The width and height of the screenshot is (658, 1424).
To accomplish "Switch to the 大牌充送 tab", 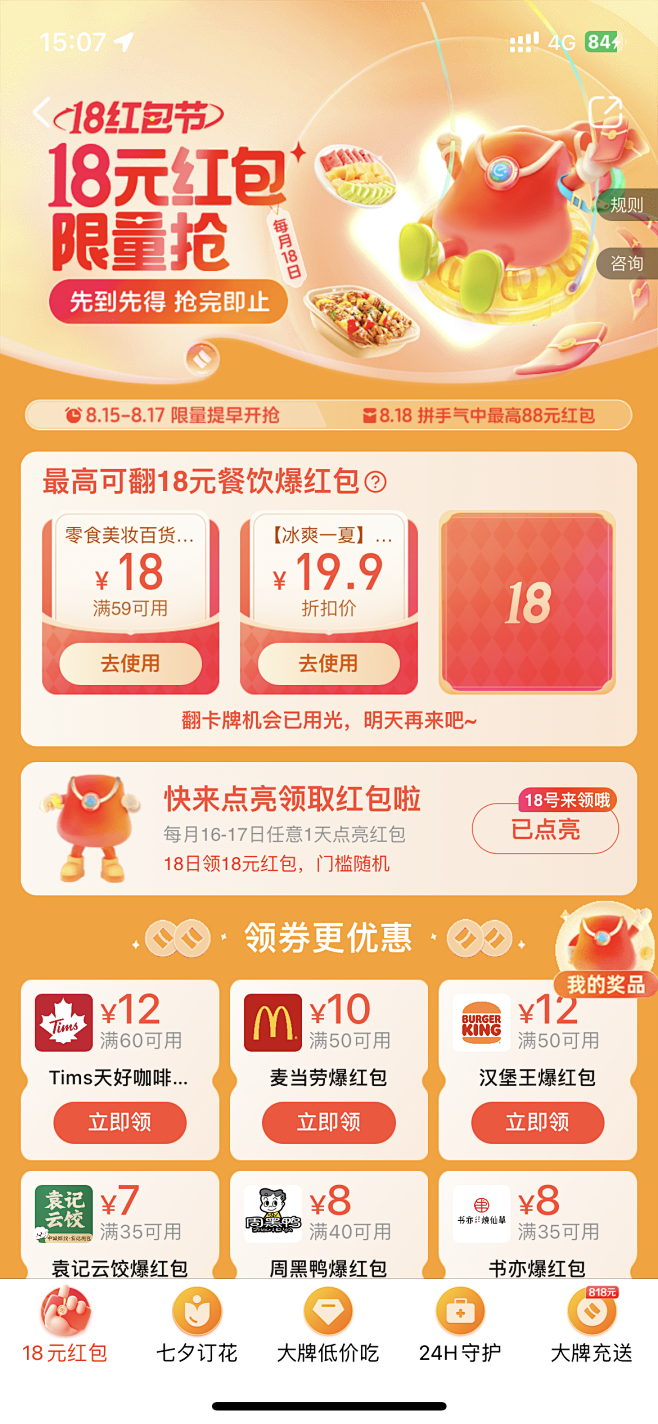I will [592, 1327].
